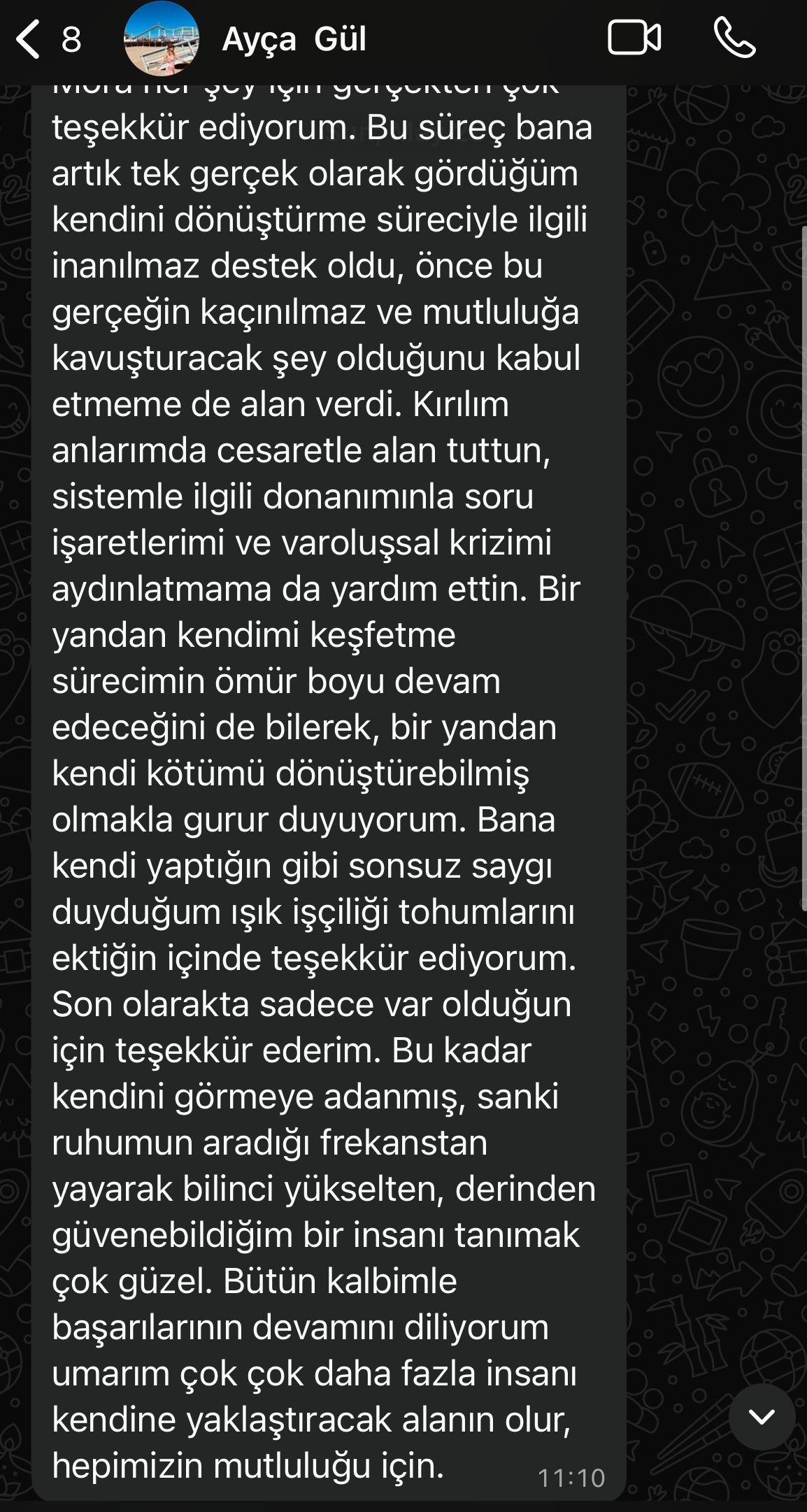Go back to the chats list
The width and height of the screenshot is (807, 1512).
pyautogui.click(x=29, y=39)
